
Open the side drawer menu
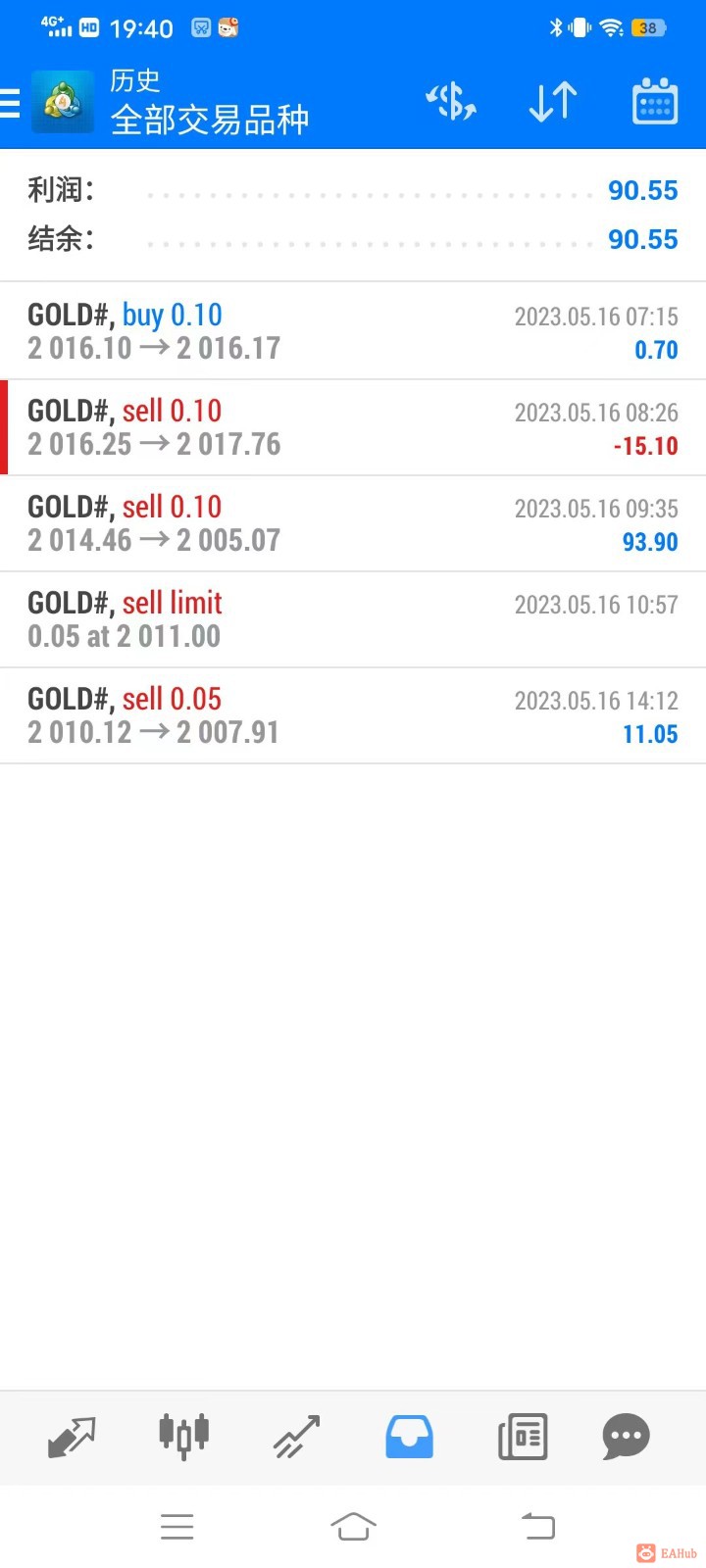click(x=12, y=102)
